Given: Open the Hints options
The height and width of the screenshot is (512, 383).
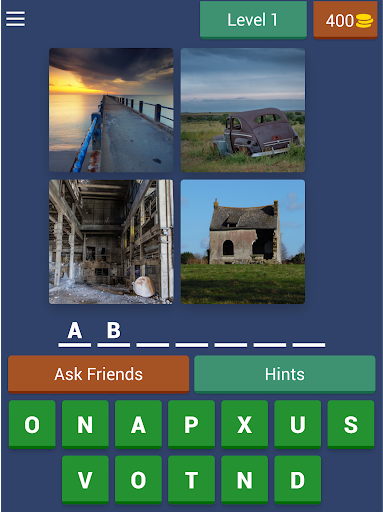Looking at the screenshot, I should pyautogui.click(x=285, y=374).
